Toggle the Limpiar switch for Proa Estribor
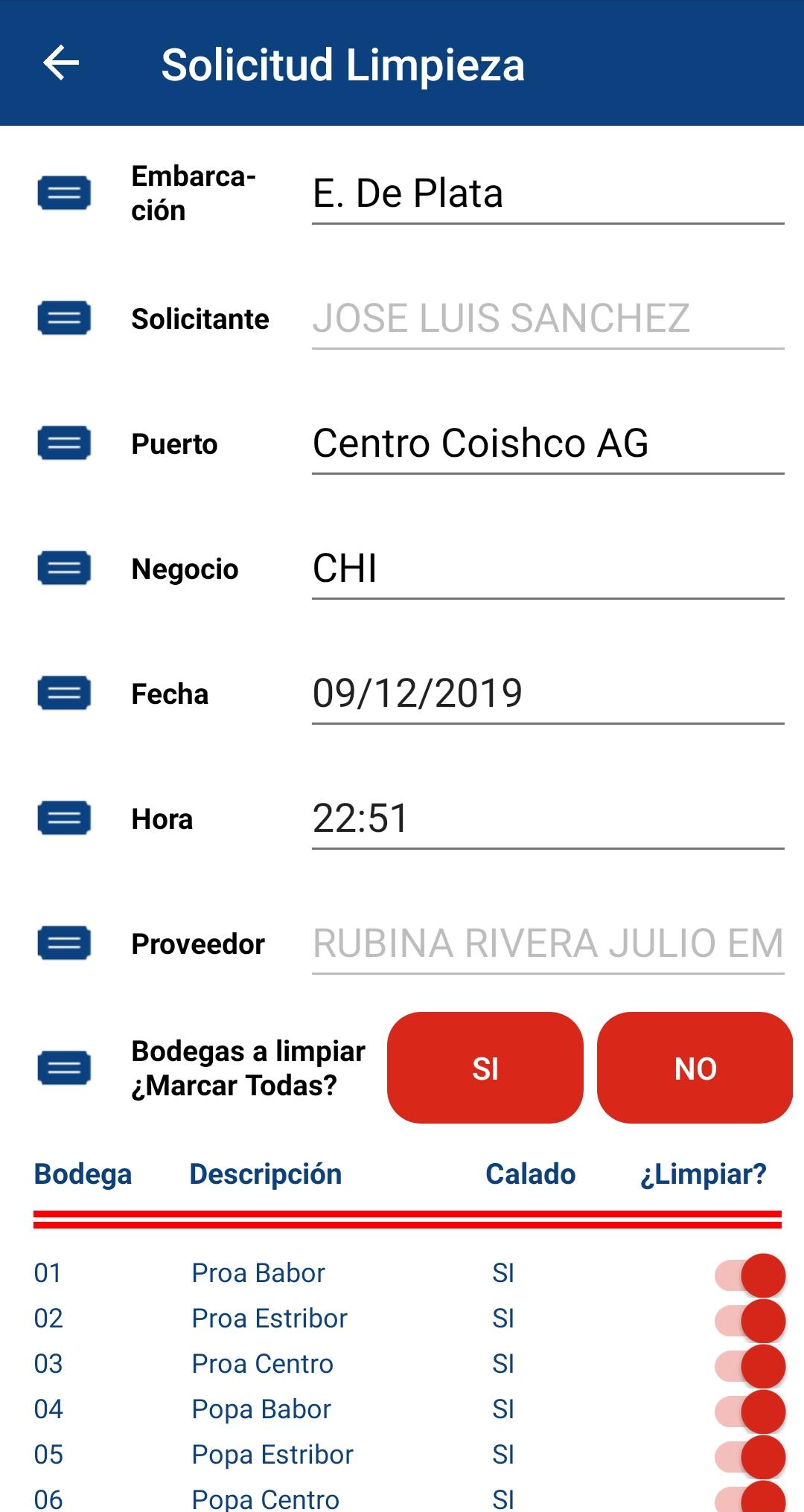Screen dimensions: 804x1512 pyautogui.click(x=750, y=1321)
